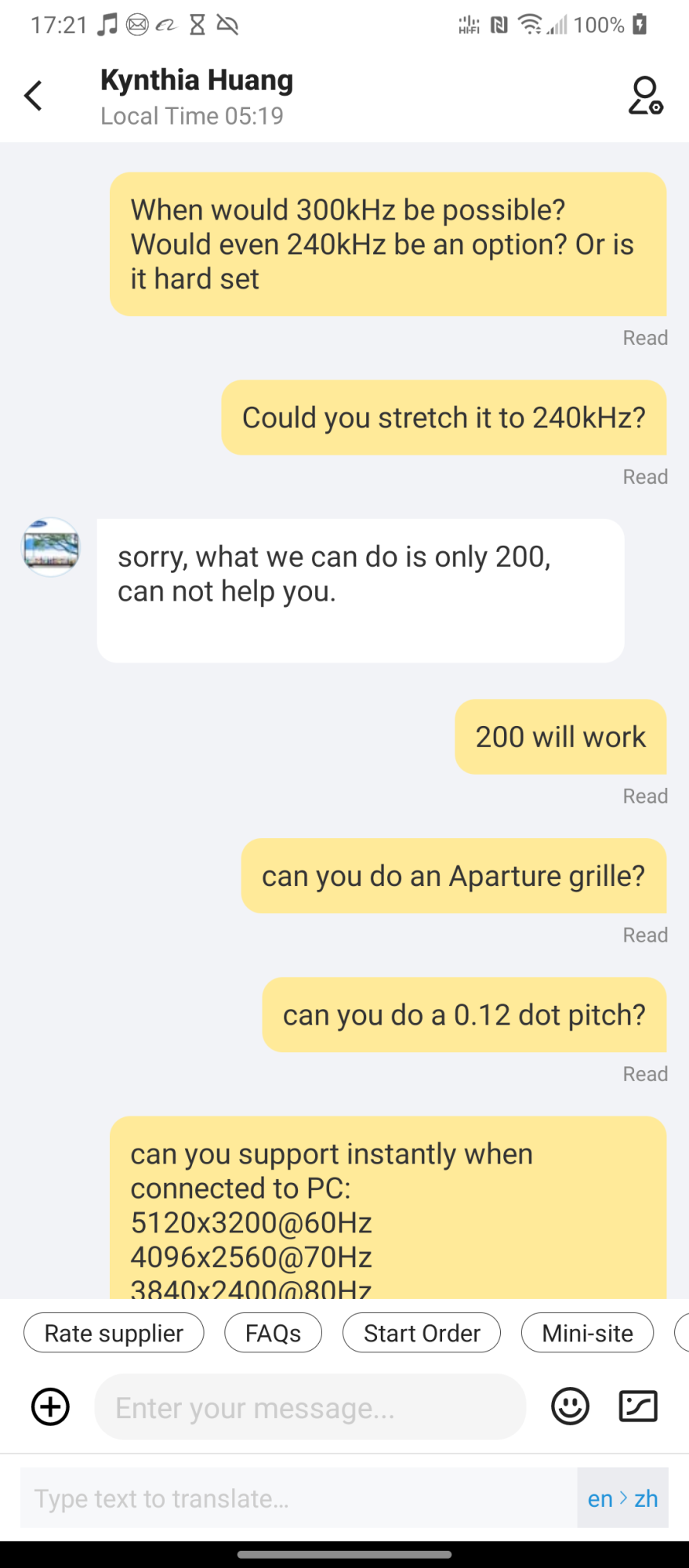This screenshot has height=1568, width=689.
Task: Open contact profile settings icon
Action: 645,96
